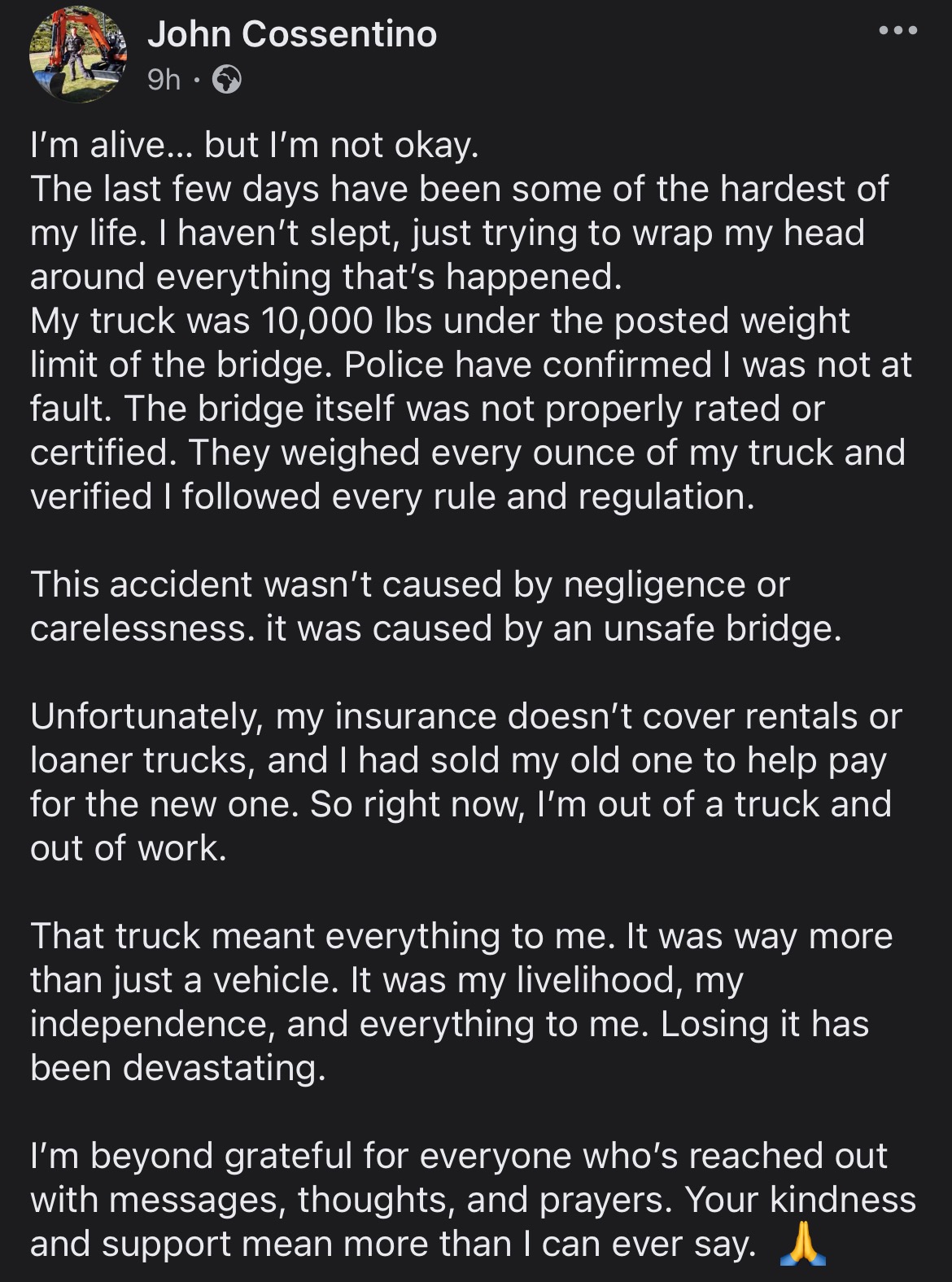Open John Cossentino's profile picture

78,55
